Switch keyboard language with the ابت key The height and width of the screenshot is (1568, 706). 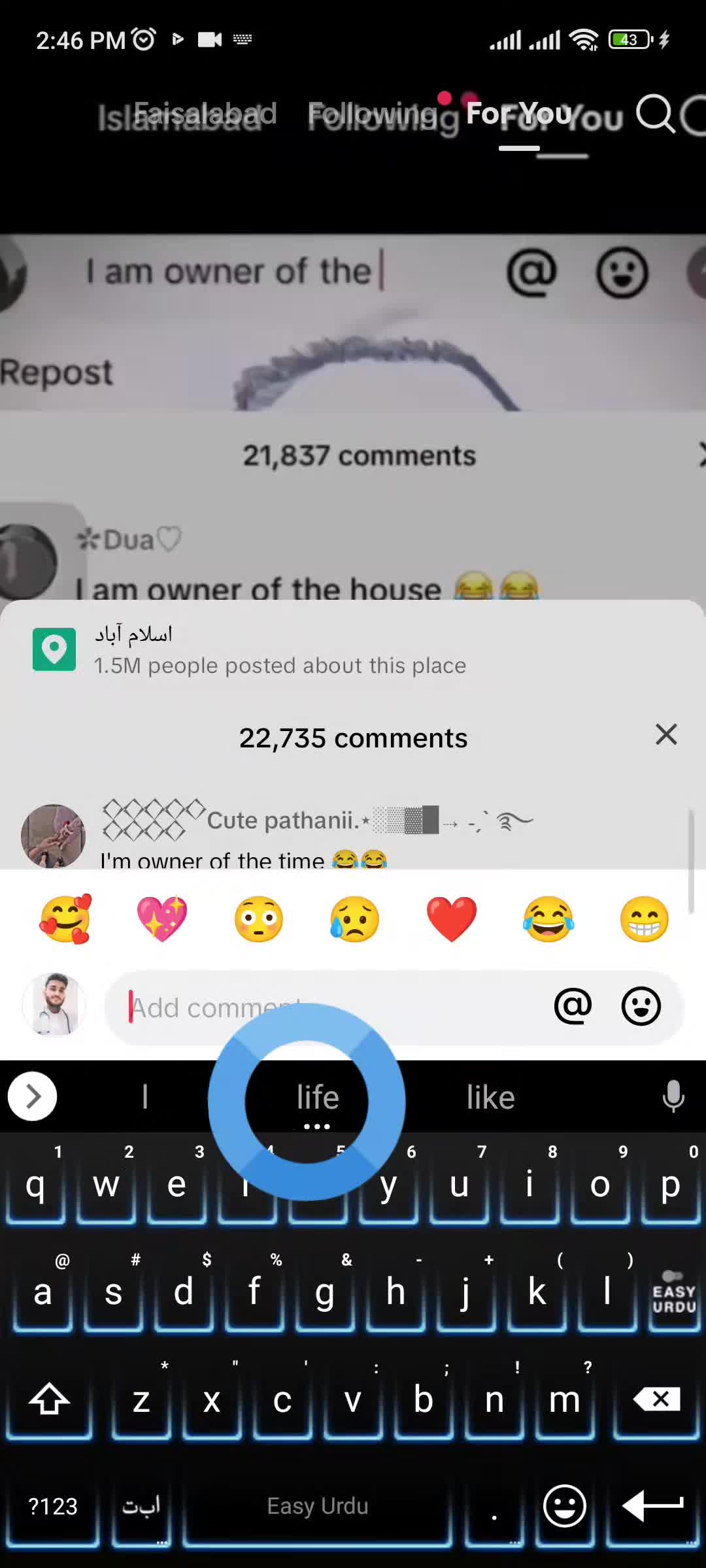141,1506
